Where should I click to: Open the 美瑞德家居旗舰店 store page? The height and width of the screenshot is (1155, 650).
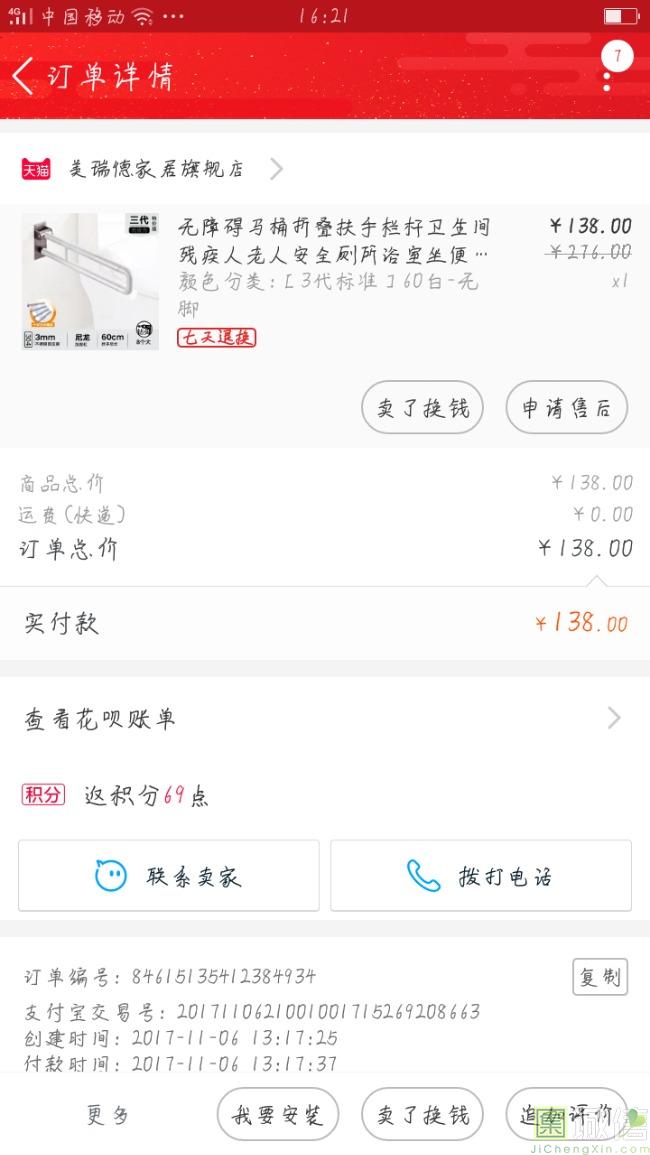tap(155, 169)
